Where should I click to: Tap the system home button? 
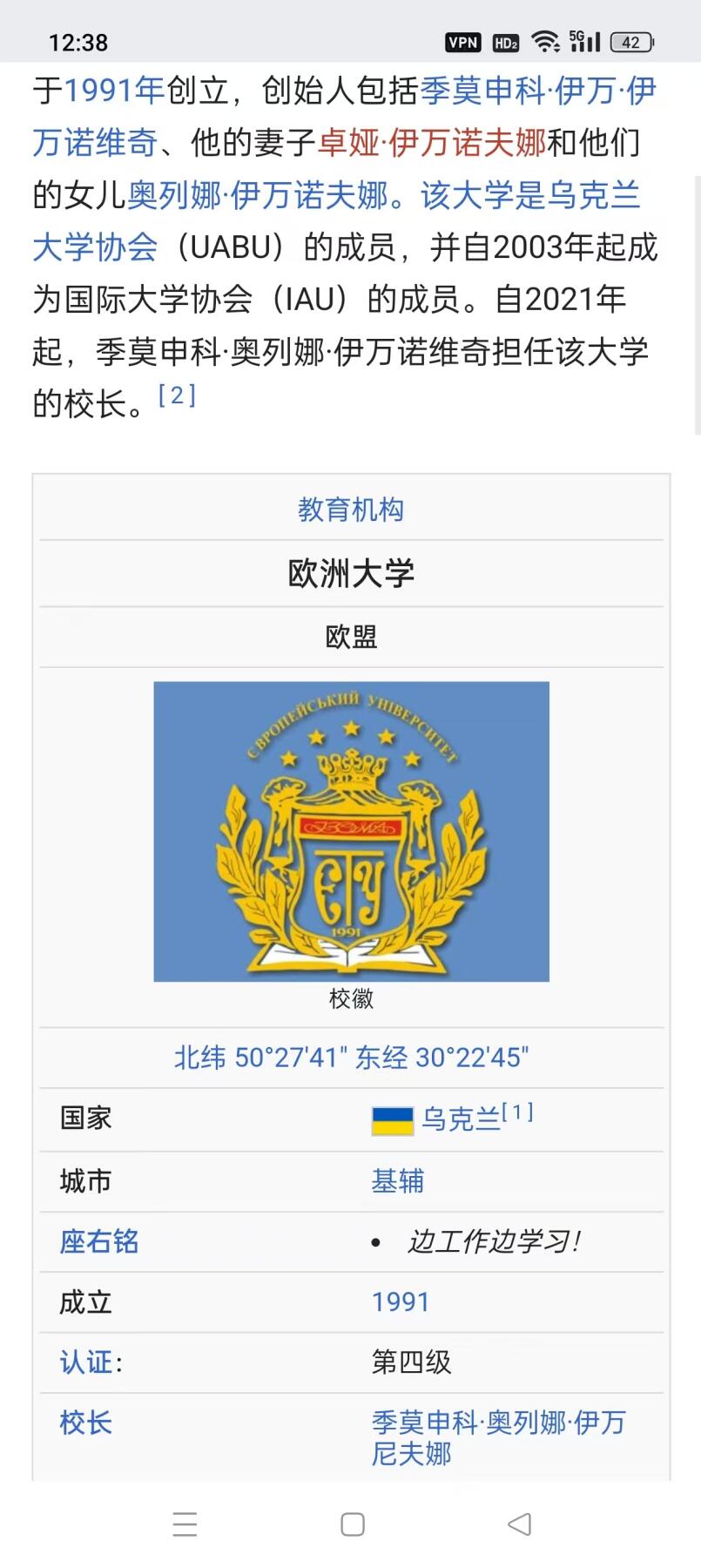(352, 1524)
